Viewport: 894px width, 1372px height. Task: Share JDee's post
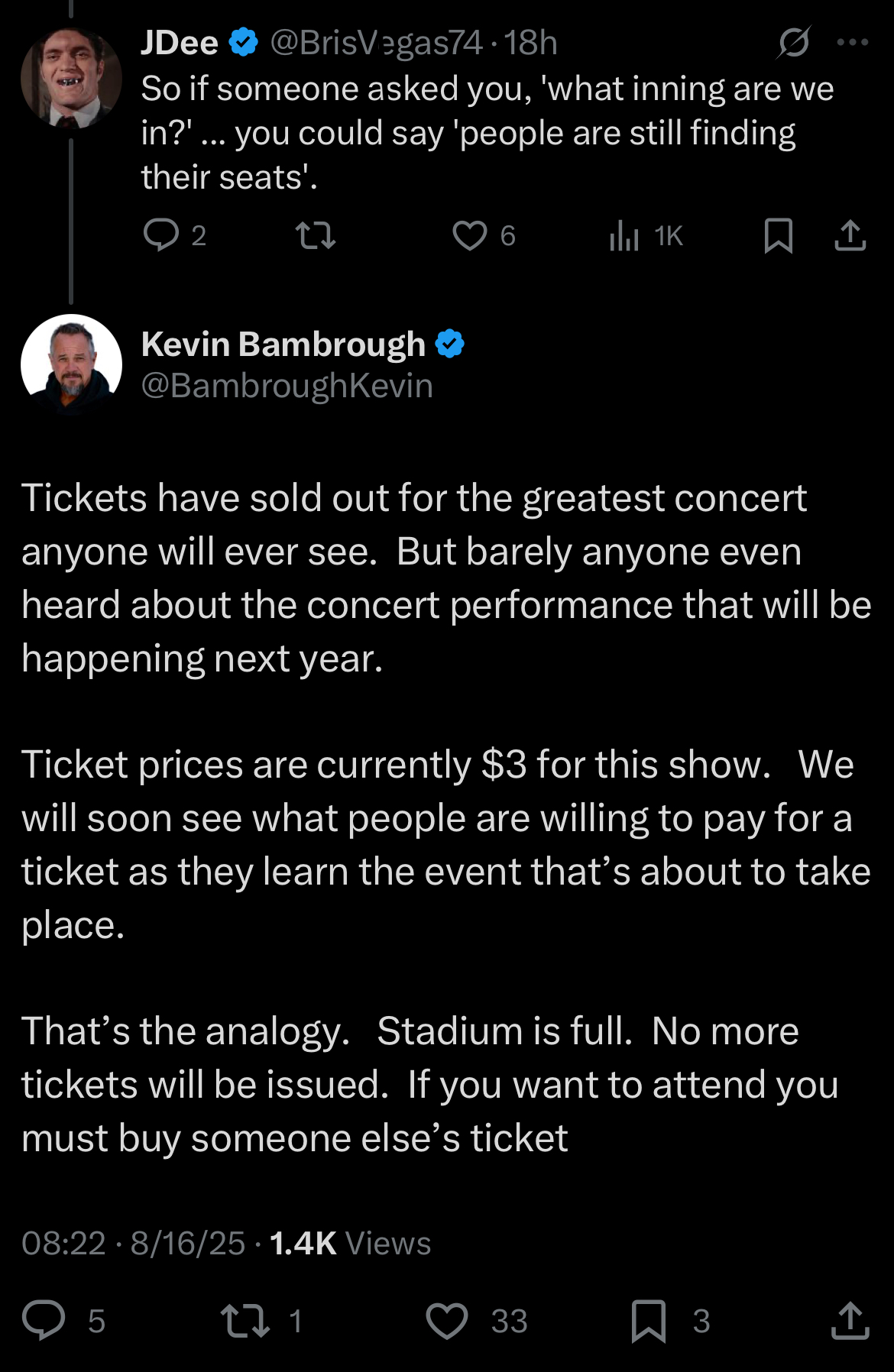pyautogui.click(x=850, y=235)
